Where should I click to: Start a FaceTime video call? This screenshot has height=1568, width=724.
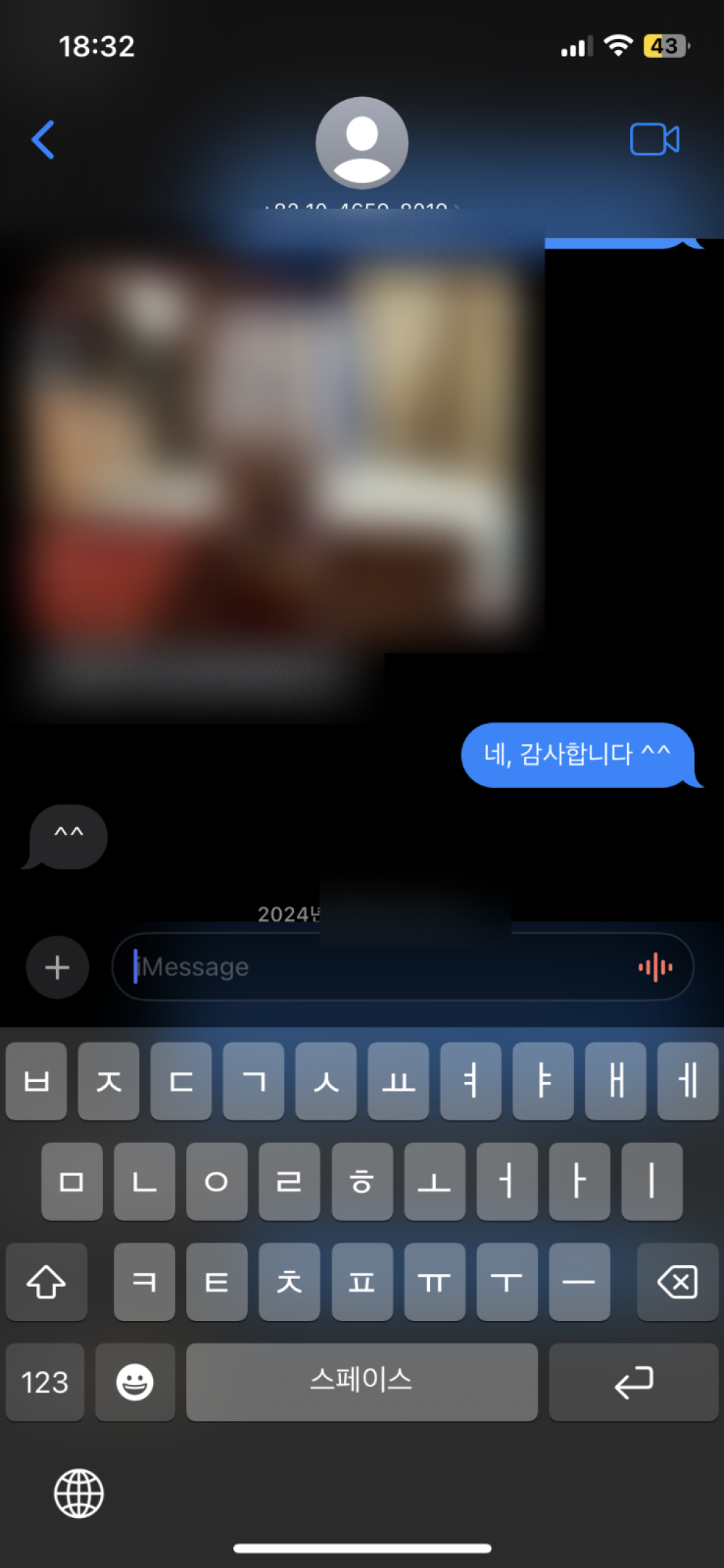(654, 139)
